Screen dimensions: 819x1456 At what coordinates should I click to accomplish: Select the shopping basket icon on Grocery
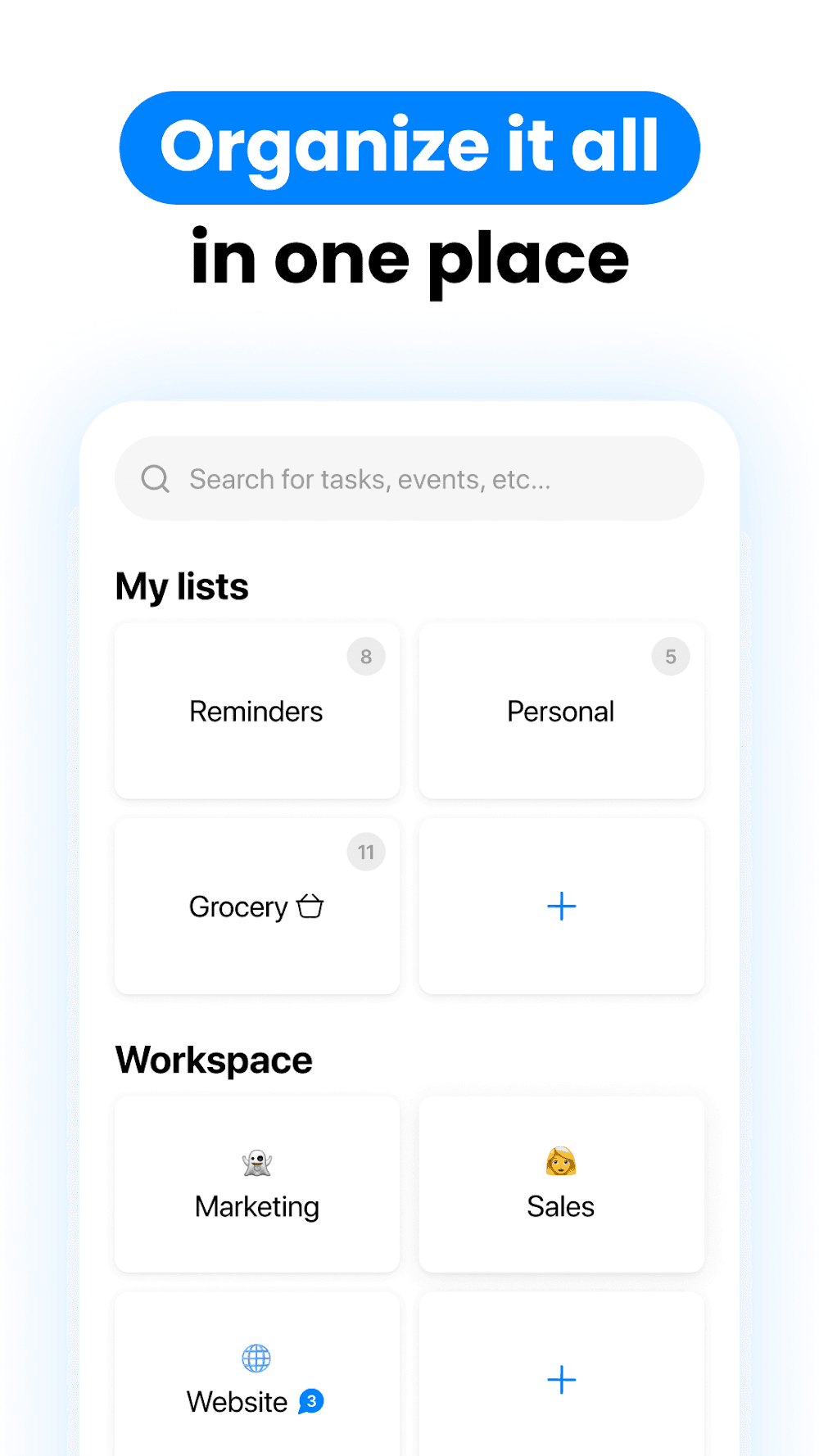pos(310,907)
